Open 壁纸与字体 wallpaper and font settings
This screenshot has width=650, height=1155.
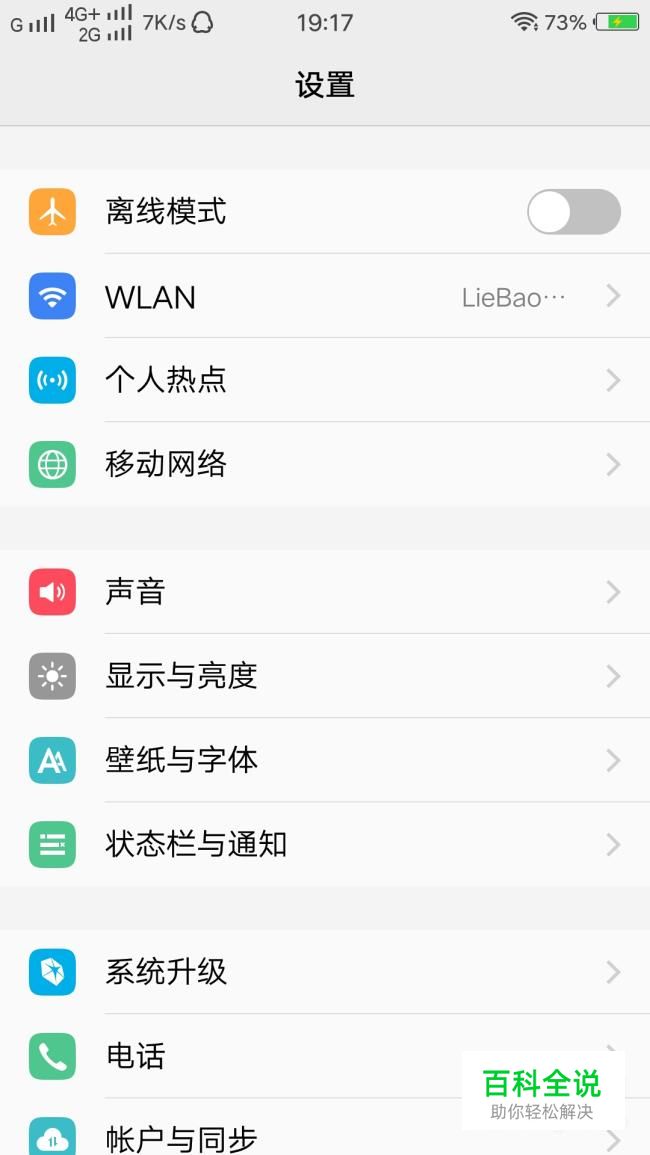click(325, 760)
